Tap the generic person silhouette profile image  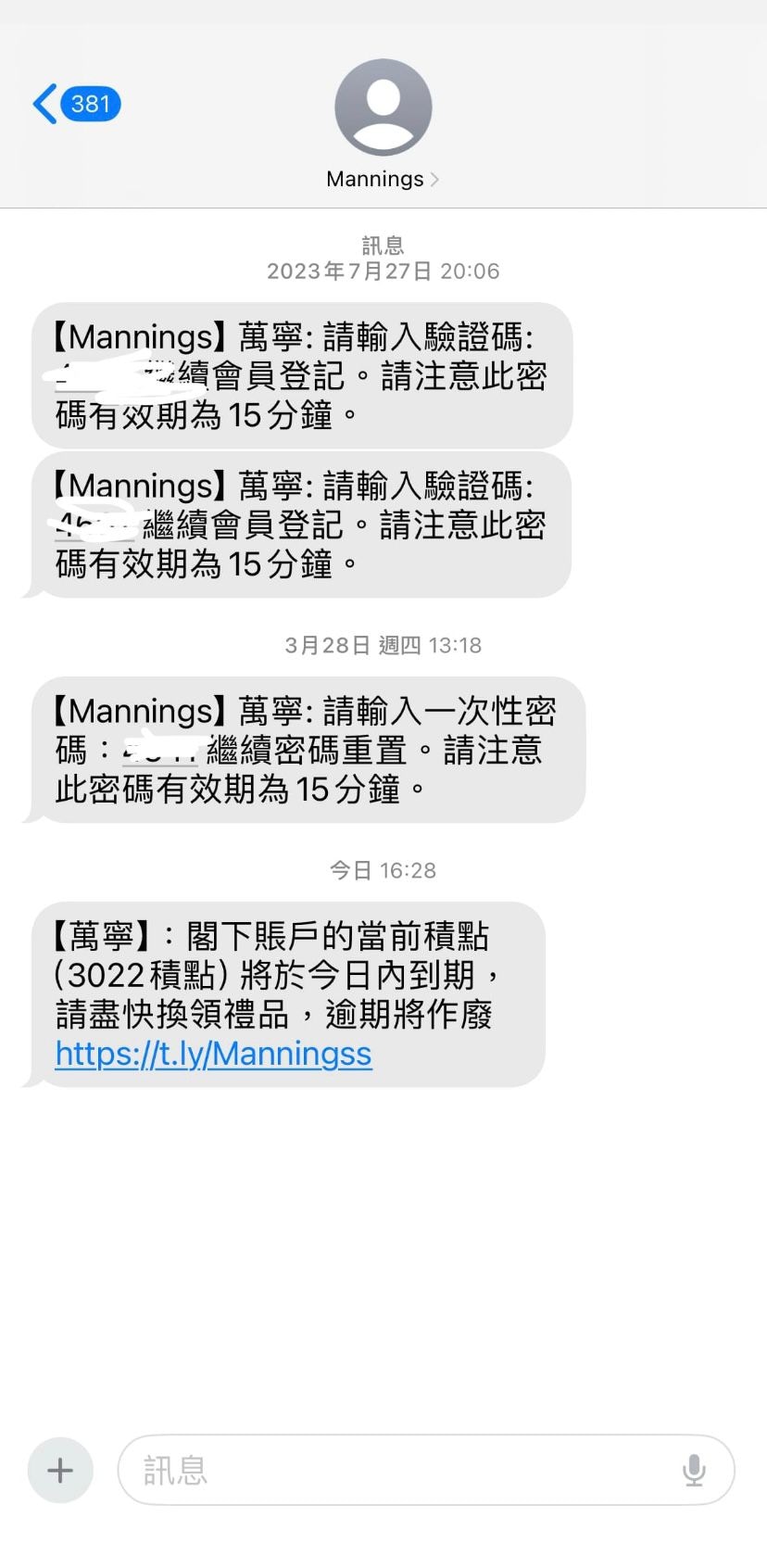click(x=383, y=107)
